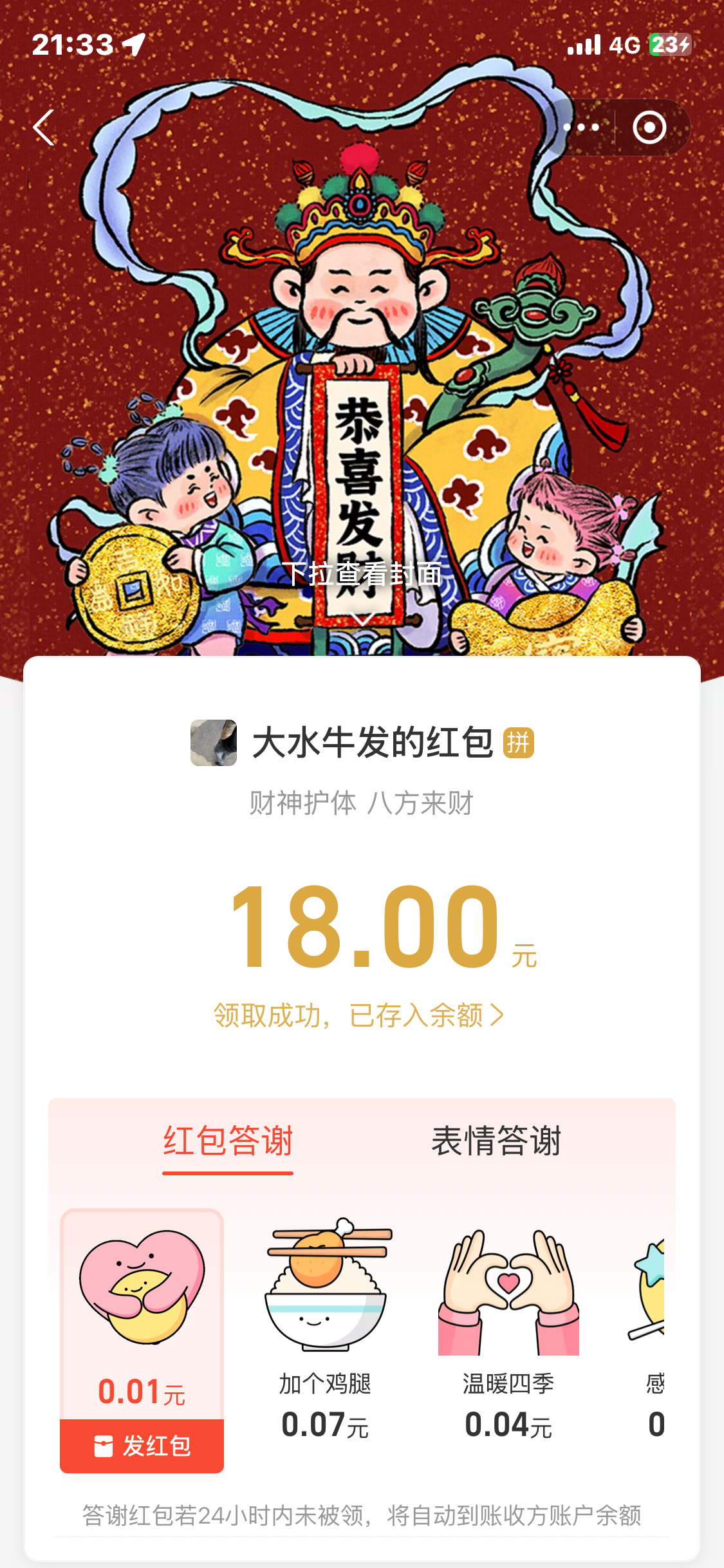This screenshot has height=1568, width=724.
Task: Open 领取成功，已存入余额 balance link
Action: pos(358,1015)
